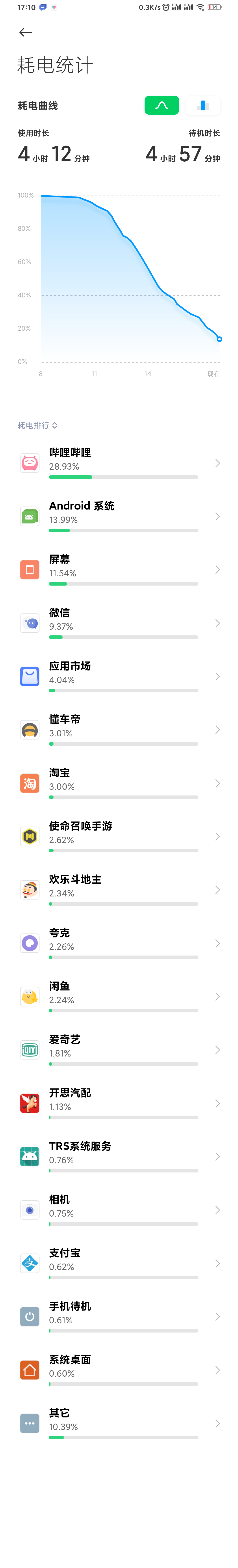Check 爱奇艺 battery usage details
The image size is (238, 1568).
coord(119,1050)
